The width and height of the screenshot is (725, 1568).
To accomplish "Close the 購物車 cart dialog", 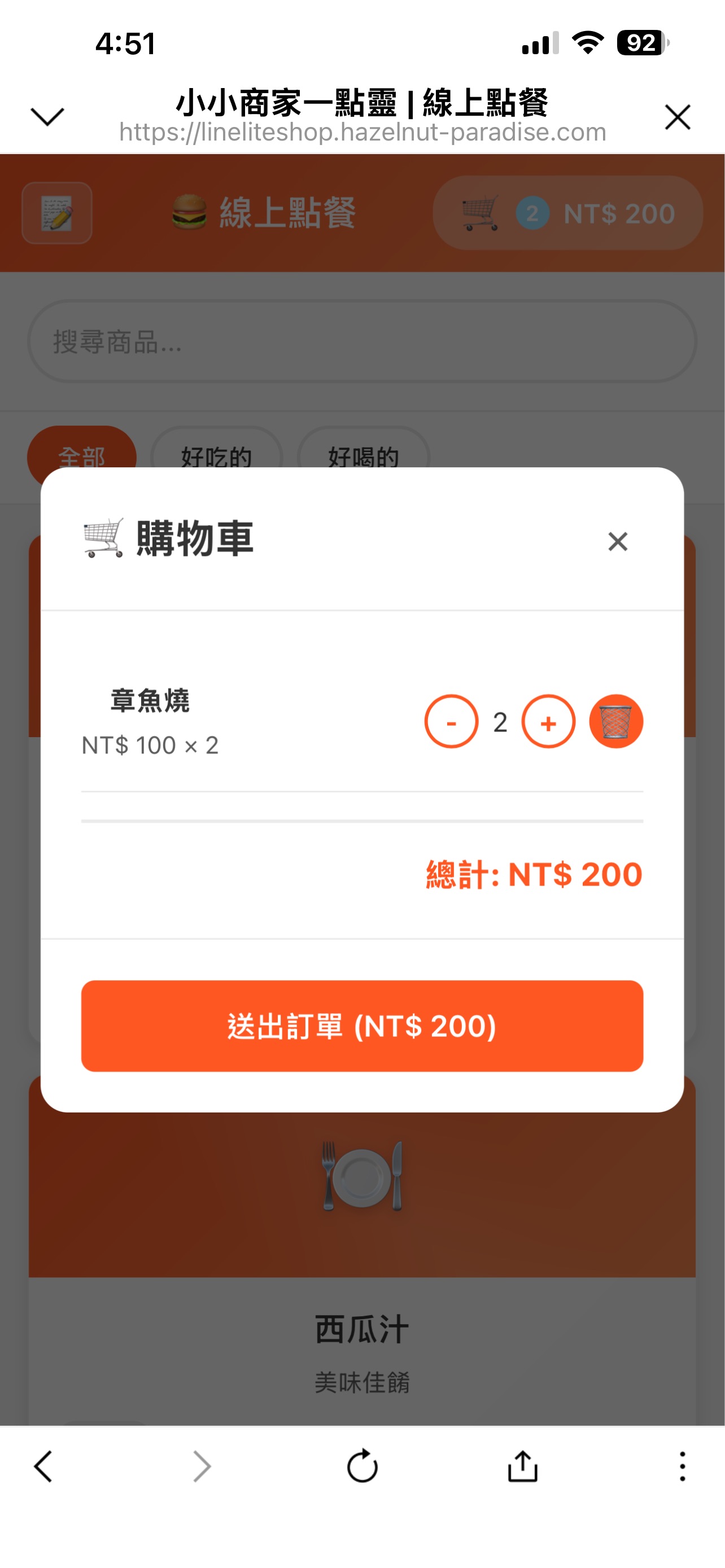I will [x=617, y=541].
